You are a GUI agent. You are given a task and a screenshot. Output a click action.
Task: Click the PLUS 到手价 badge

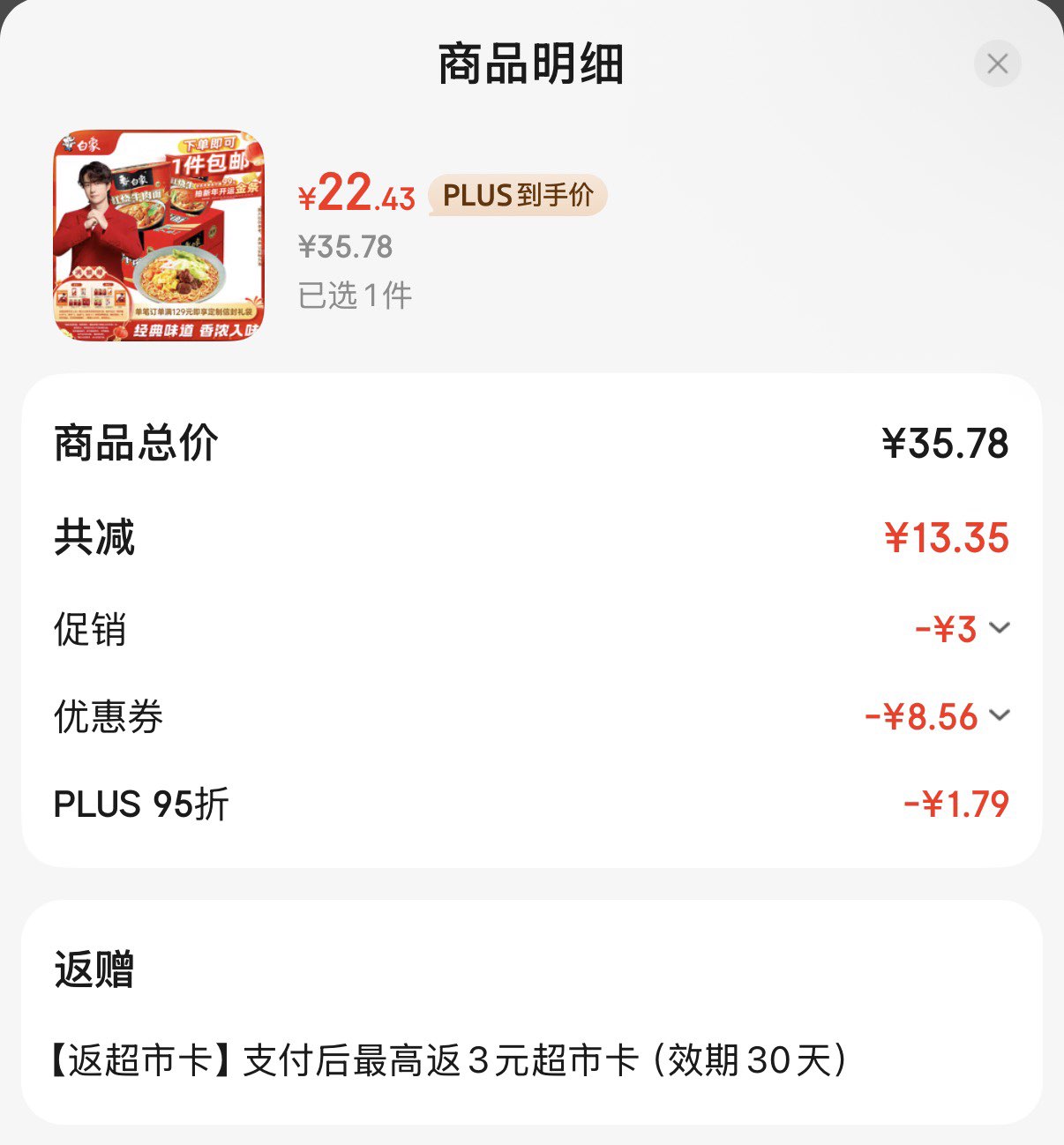pyautogui.click(x=516, y=195)
